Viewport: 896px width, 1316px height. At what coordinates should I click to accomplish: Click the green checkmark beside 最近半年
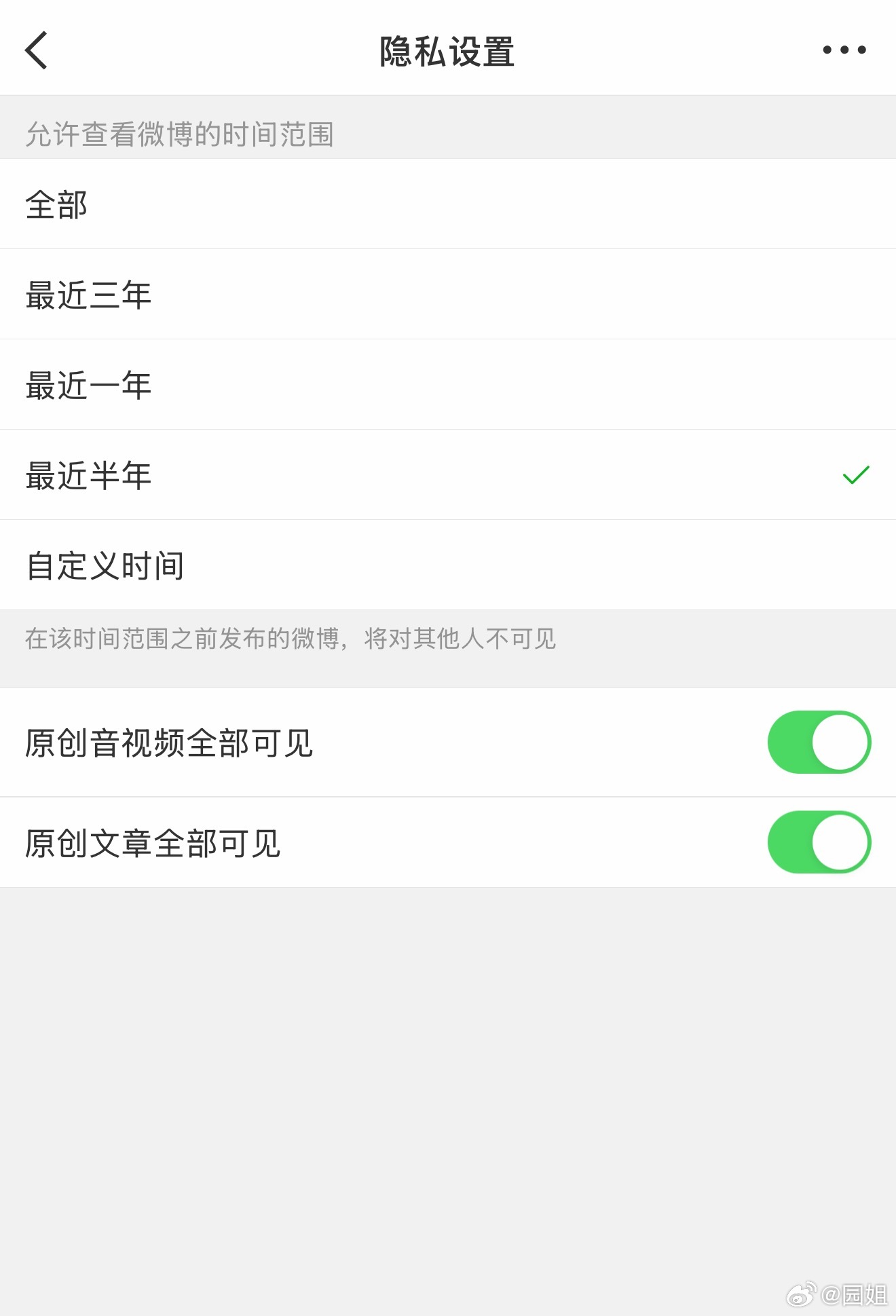click(x=857, y=475)
